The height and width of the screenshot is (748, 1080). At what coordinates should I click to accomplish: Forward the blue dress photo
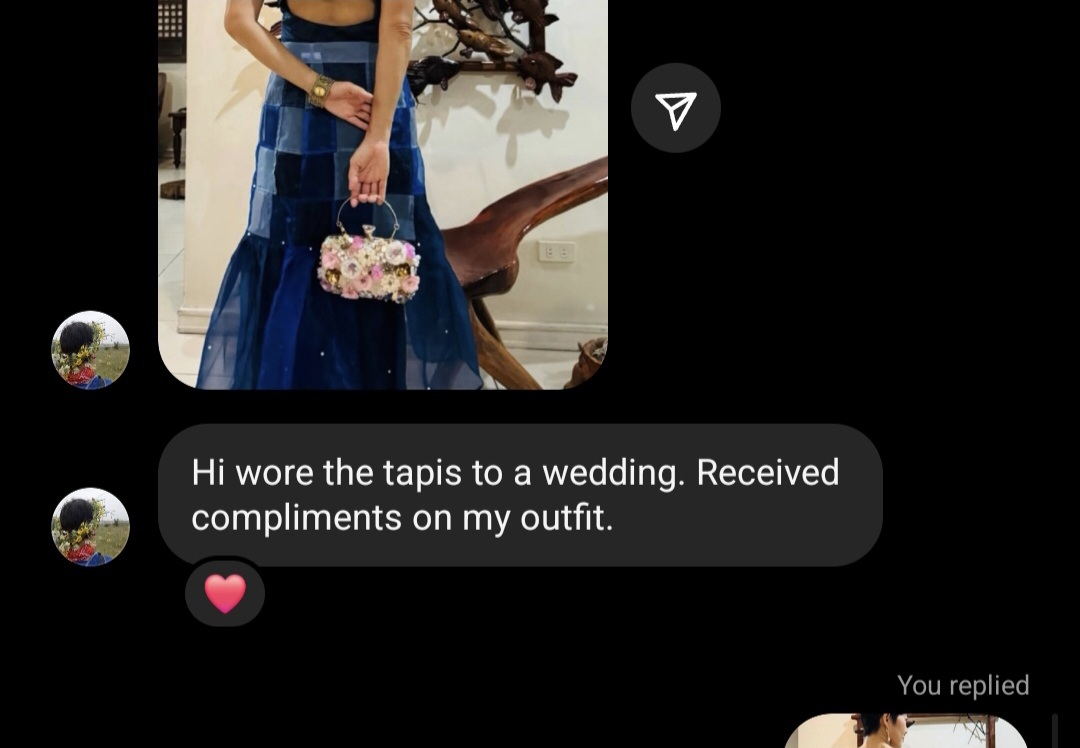point(675,109)
